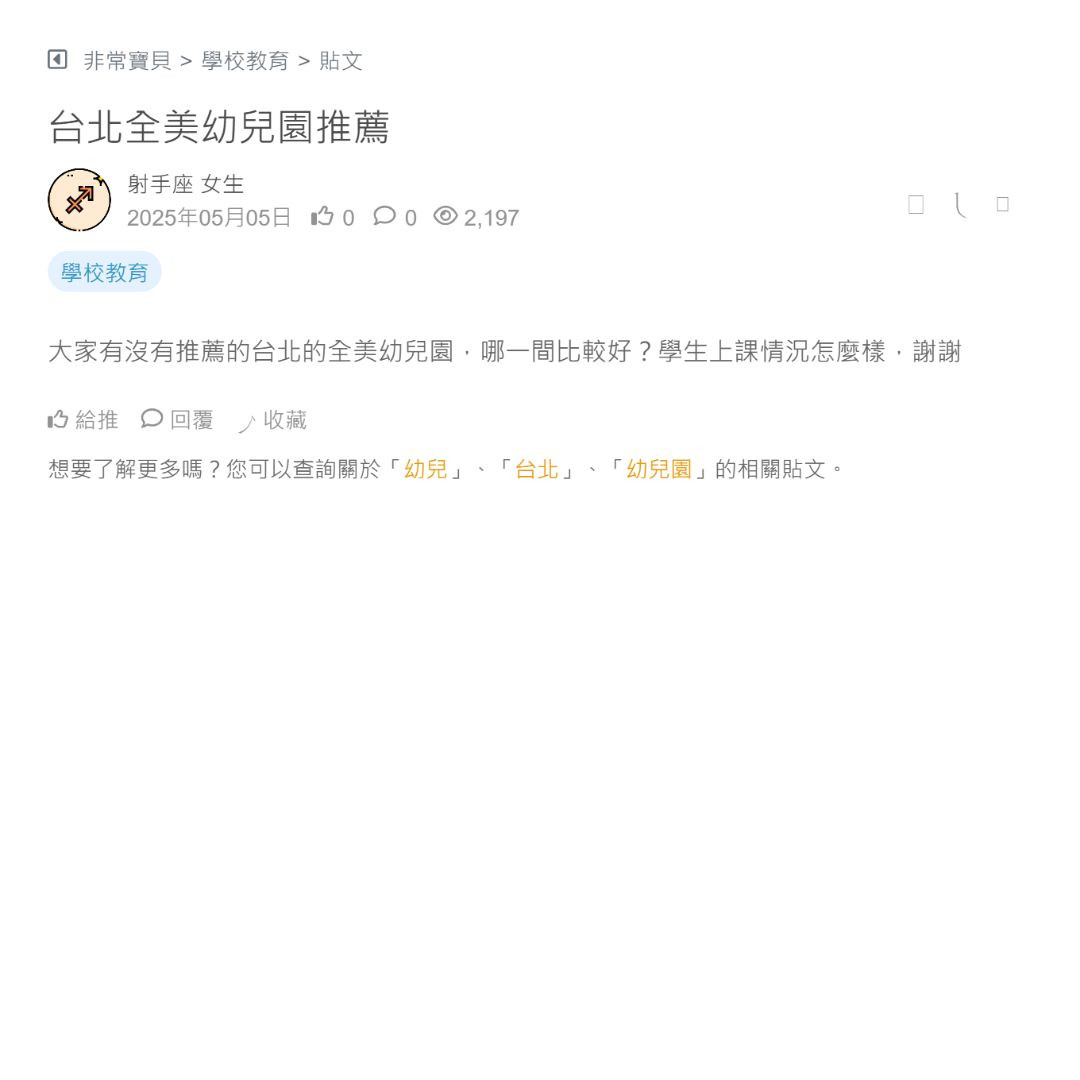Reply to the post with 回覆
This screenshot has height=1080, width=1080.
point(178,420)
